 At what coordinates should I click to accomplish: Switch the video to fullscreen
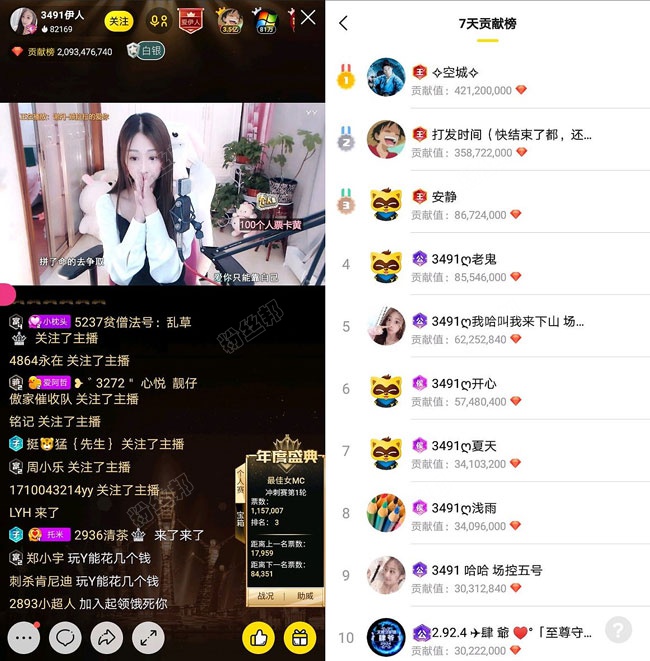point(146,636)
